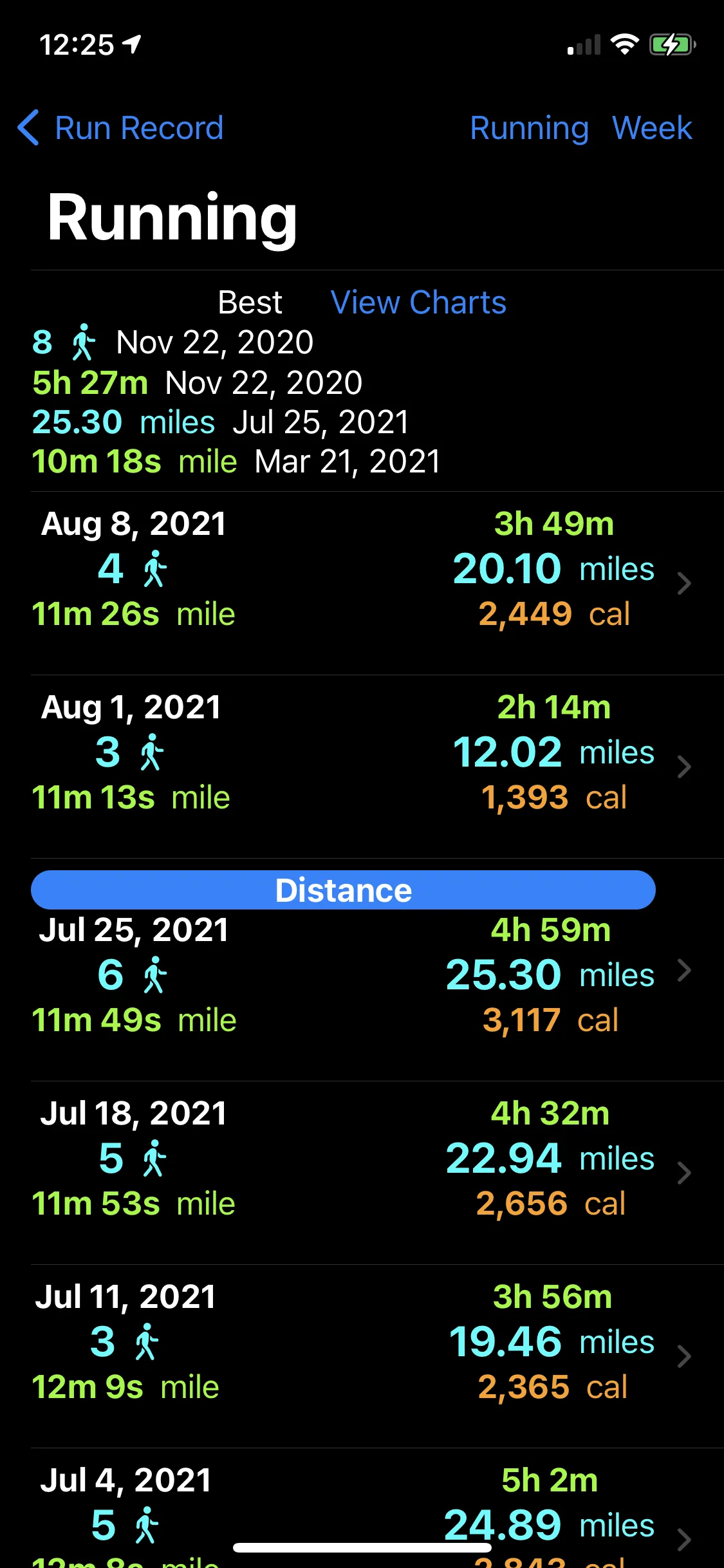Tap the runner icon beside Jul 25, 2021
Screen dimensions: 724x1568
click(x=154, y=975)
